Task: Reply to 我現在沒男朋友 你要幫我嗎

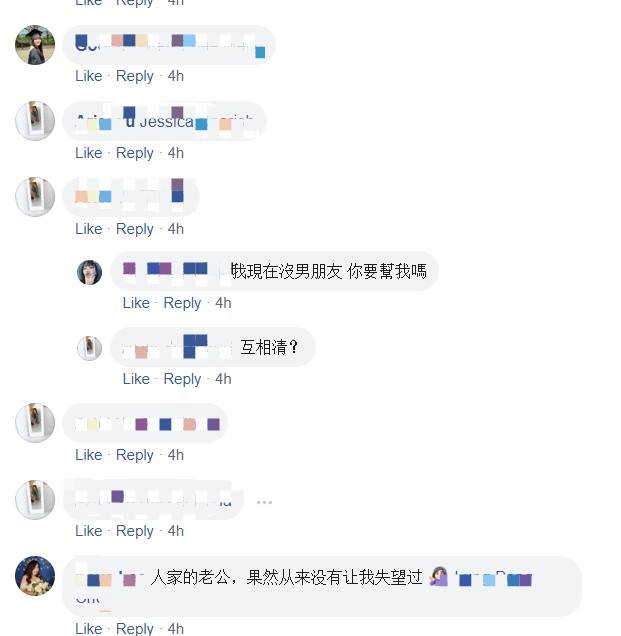Action: [x=182, y=303]
